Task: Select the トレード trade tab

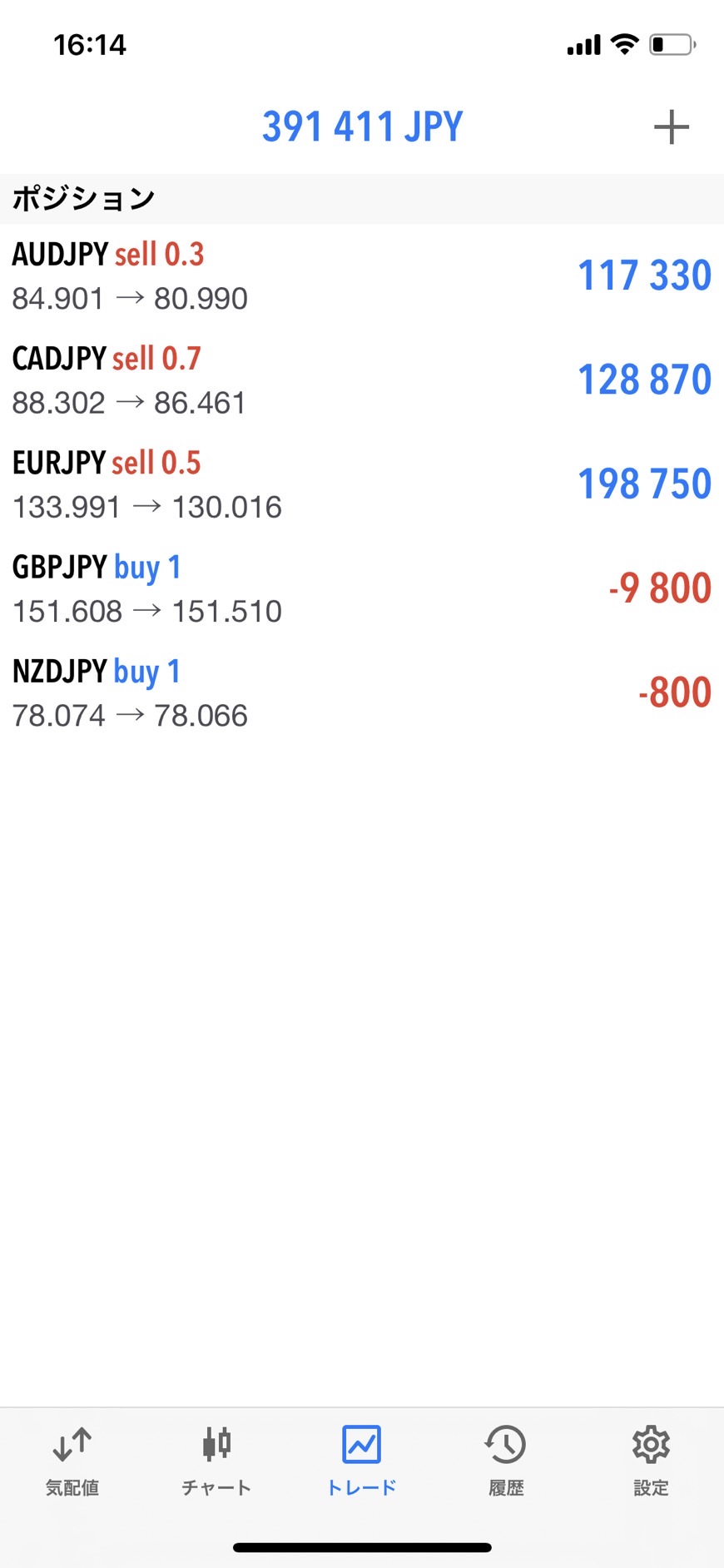Action: click(x=361, y=1461)
